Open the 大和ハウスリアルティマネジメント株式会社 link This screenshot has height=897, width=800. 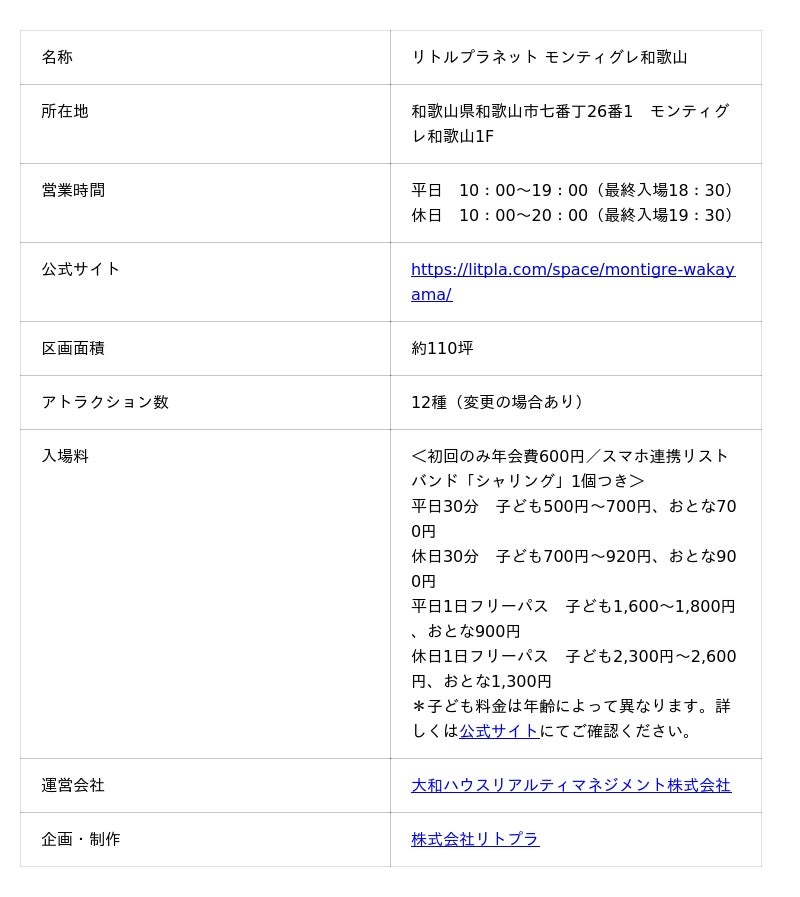pos(570,786)
